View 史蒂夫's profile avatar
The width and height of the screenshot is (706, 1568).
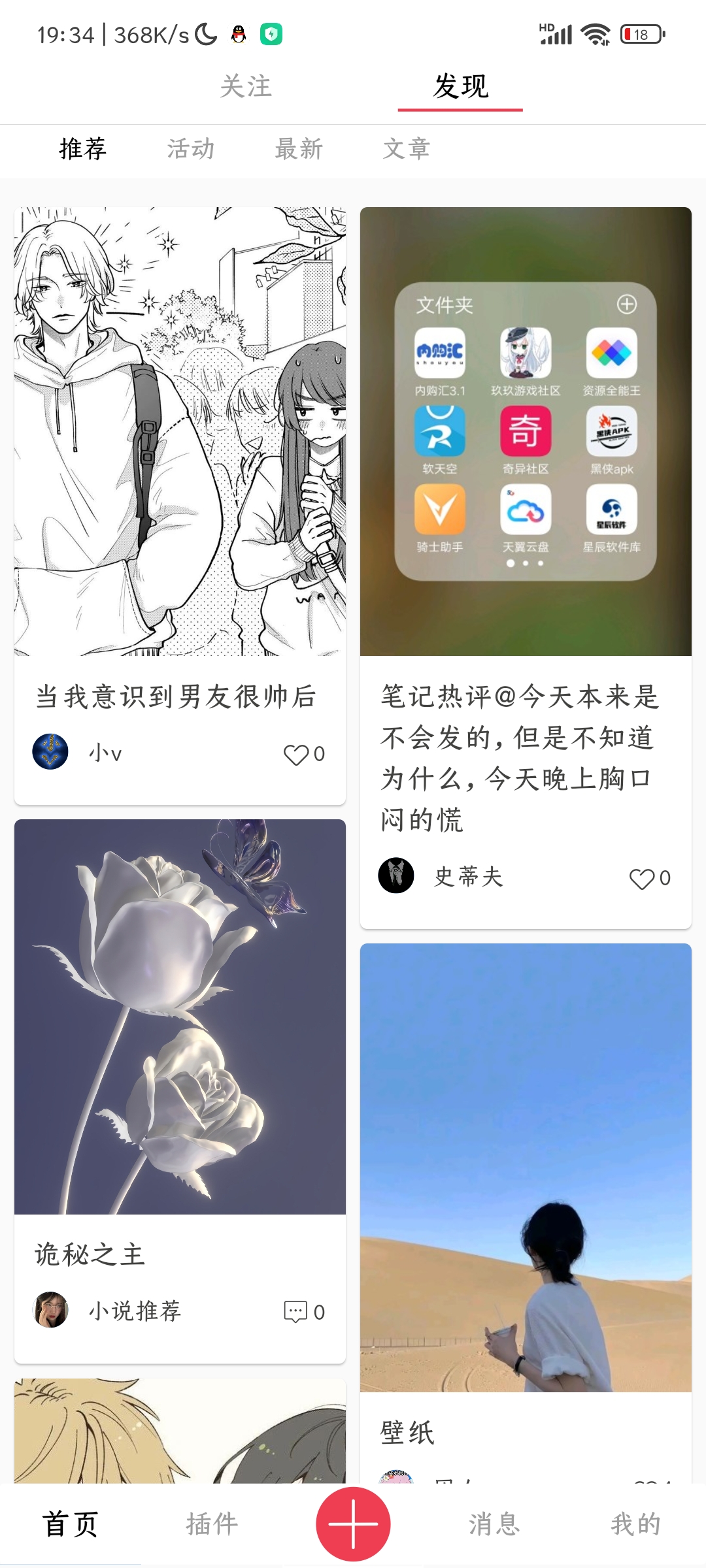[x=396, y=875]
